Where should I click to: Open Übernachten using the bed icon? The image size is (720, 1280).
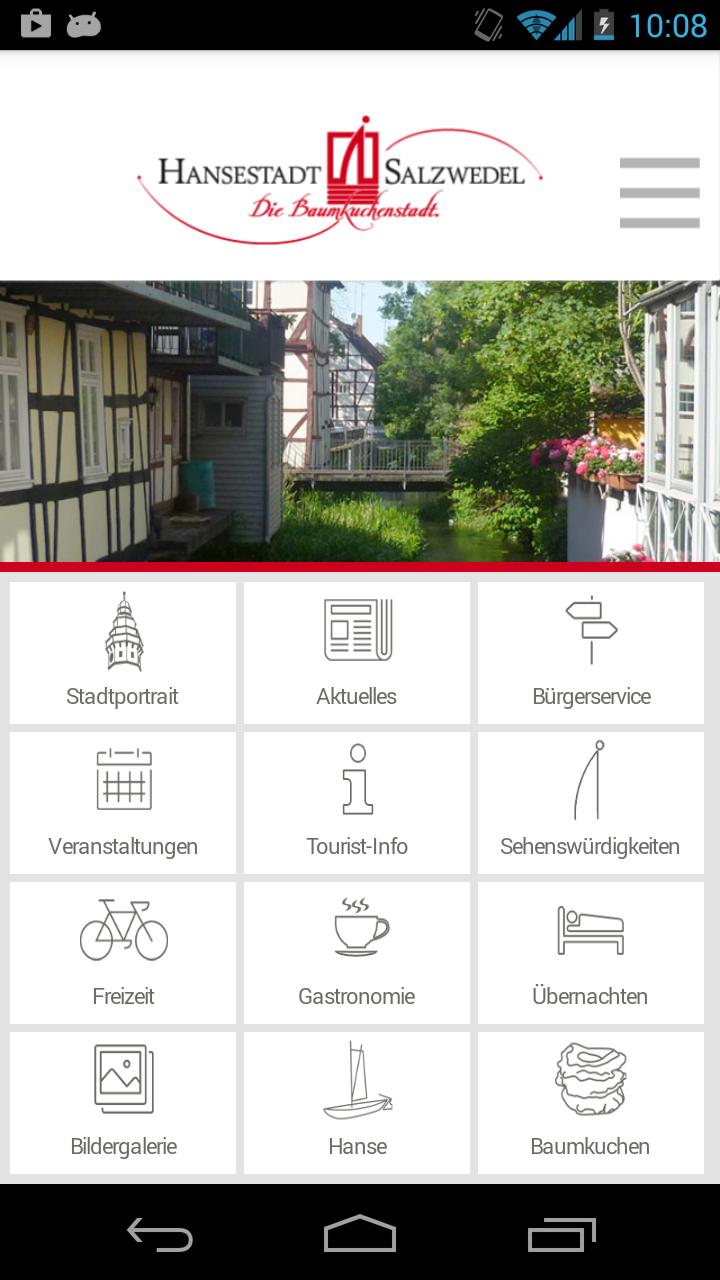[x=591, y=930]
